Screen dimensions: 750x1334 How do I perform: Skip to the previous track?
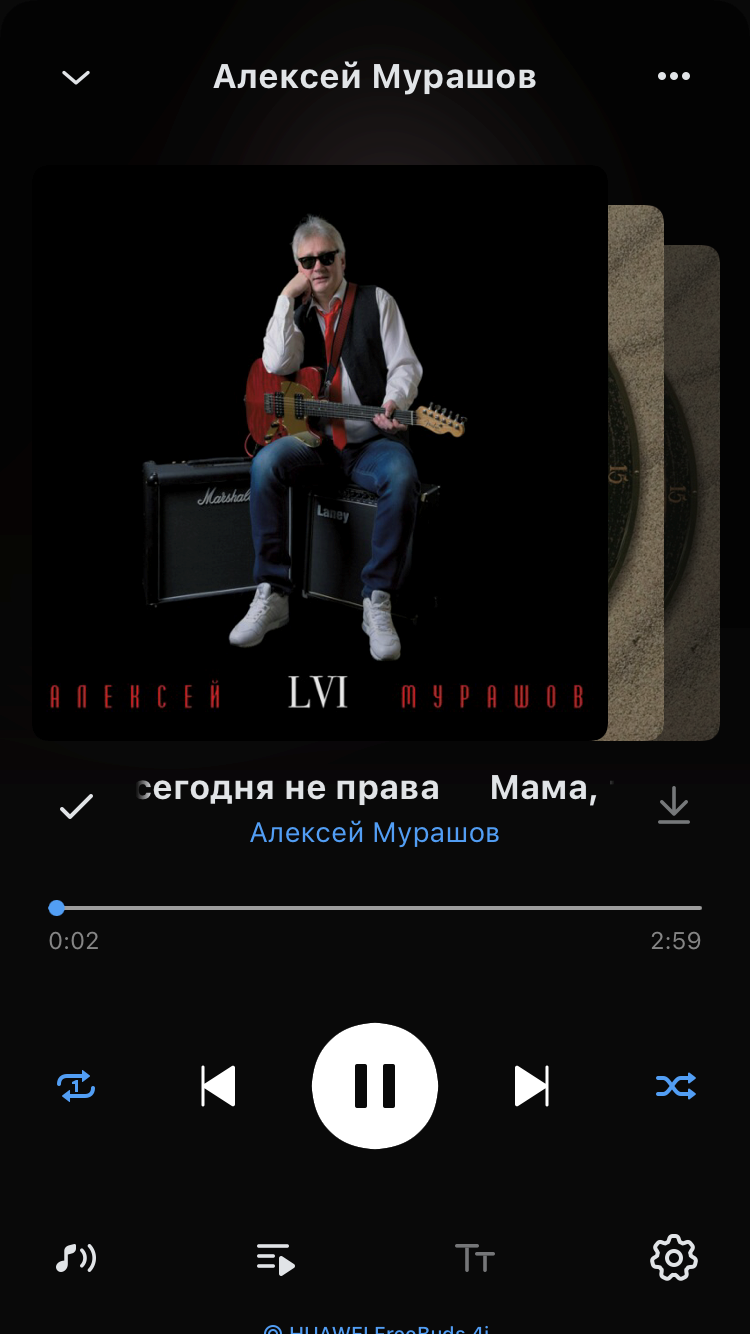point(218,1086)
